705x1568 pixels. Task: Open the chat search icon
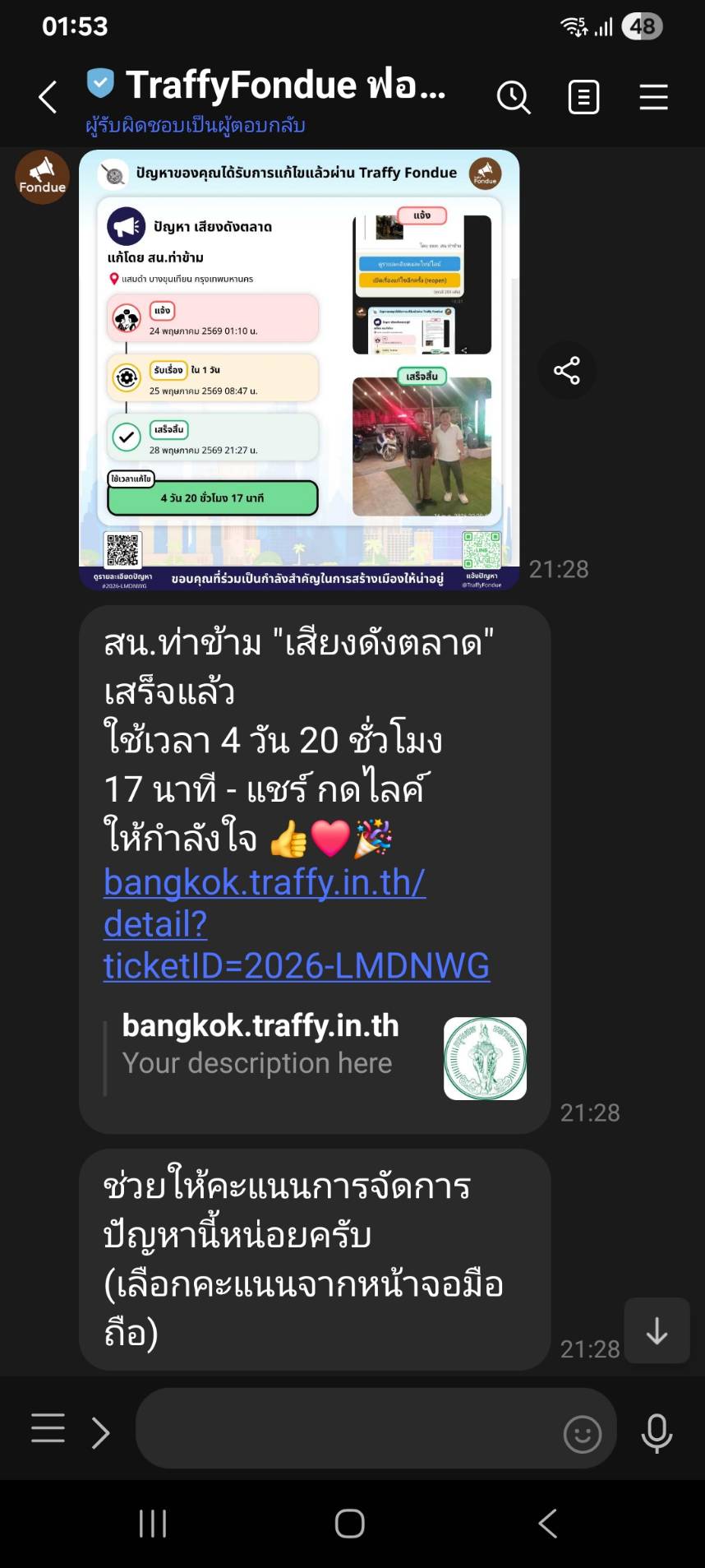(514, 97)
